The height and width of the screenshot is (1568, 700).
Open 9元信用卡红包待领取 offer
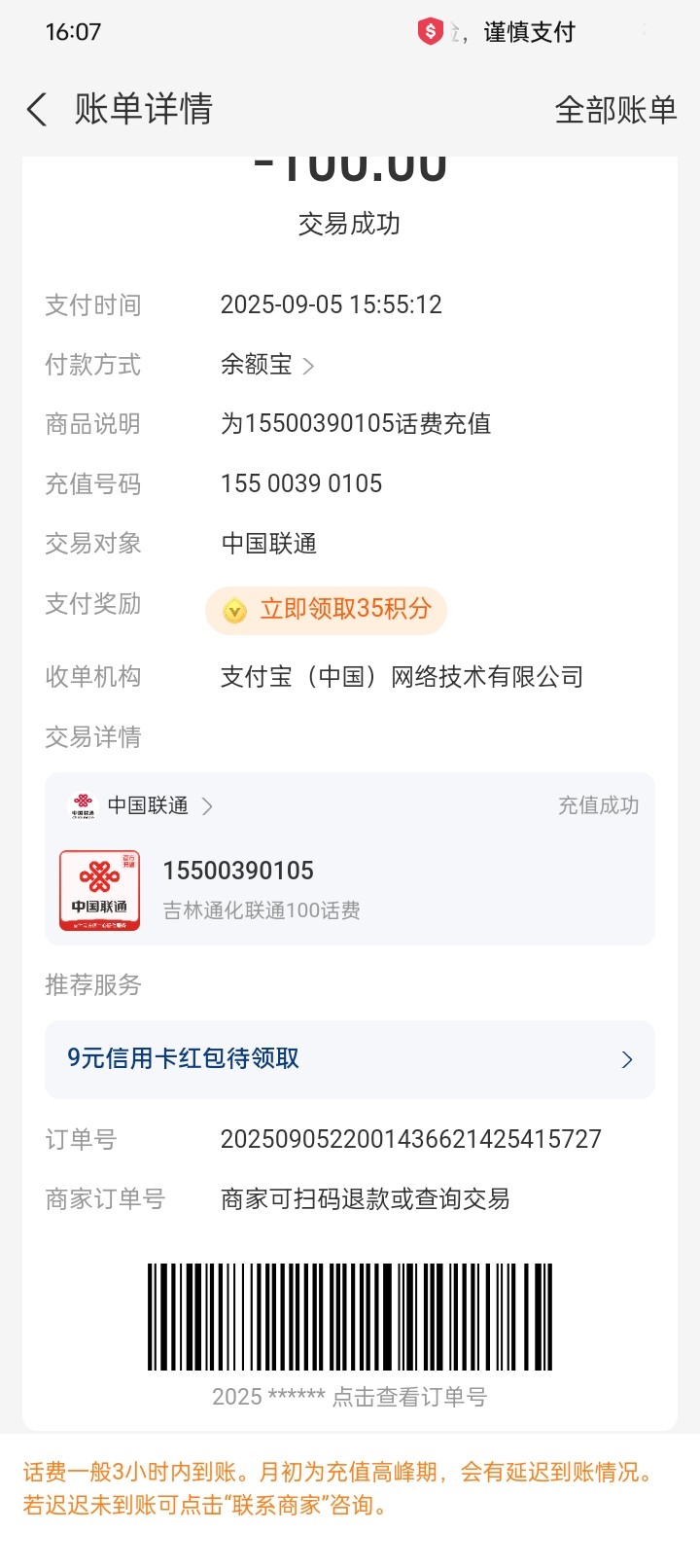(350, 1059)
